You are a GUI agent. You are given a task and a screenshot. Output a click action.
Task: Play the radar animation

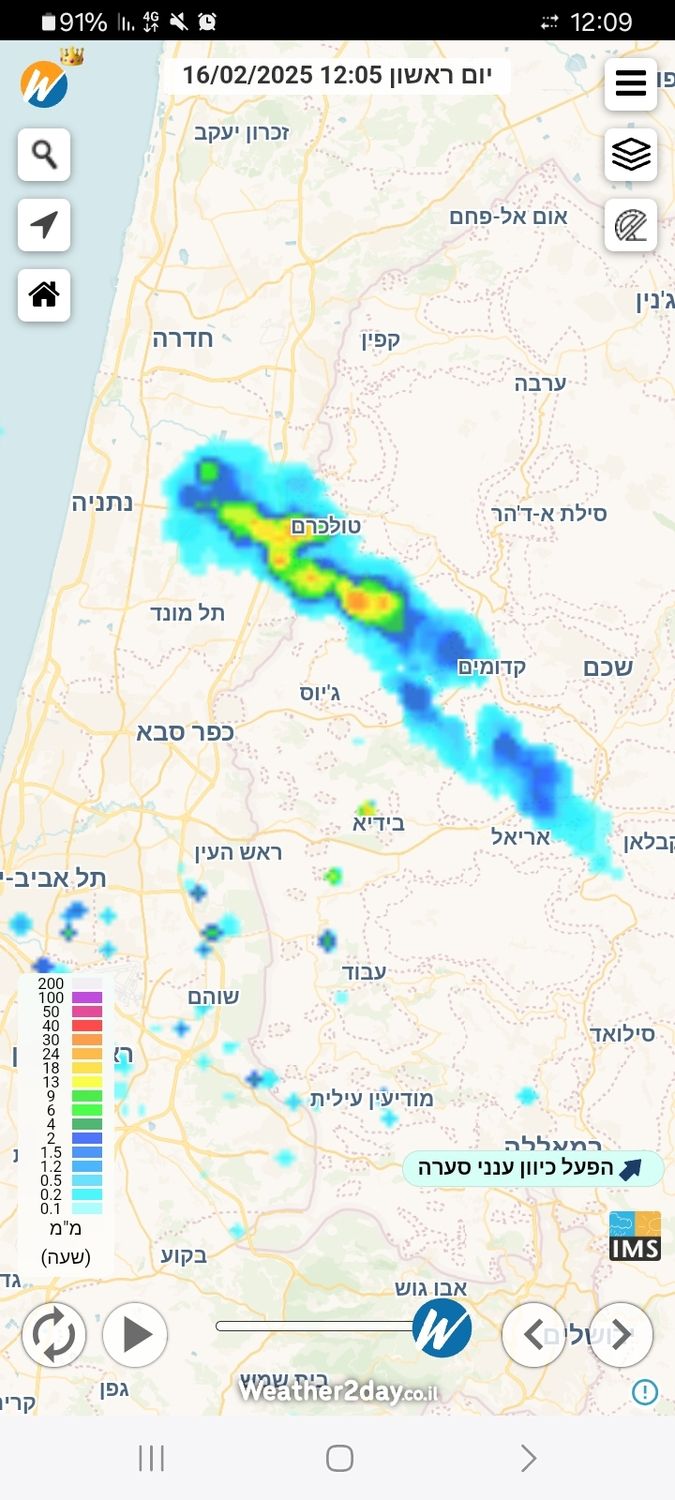tap(135, 1334)
